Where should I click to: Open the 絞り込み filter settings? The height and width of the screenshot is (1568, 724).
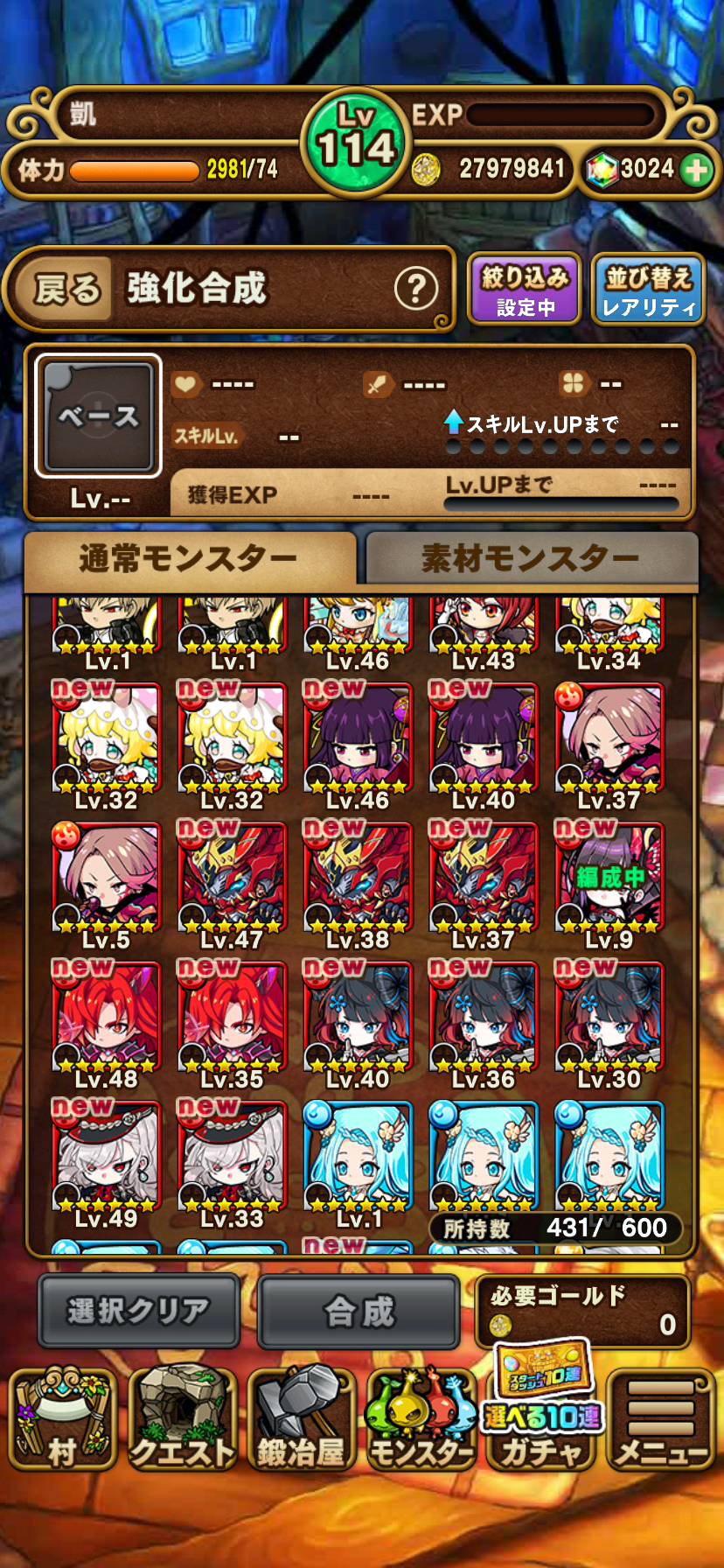(x=525, y=290)
